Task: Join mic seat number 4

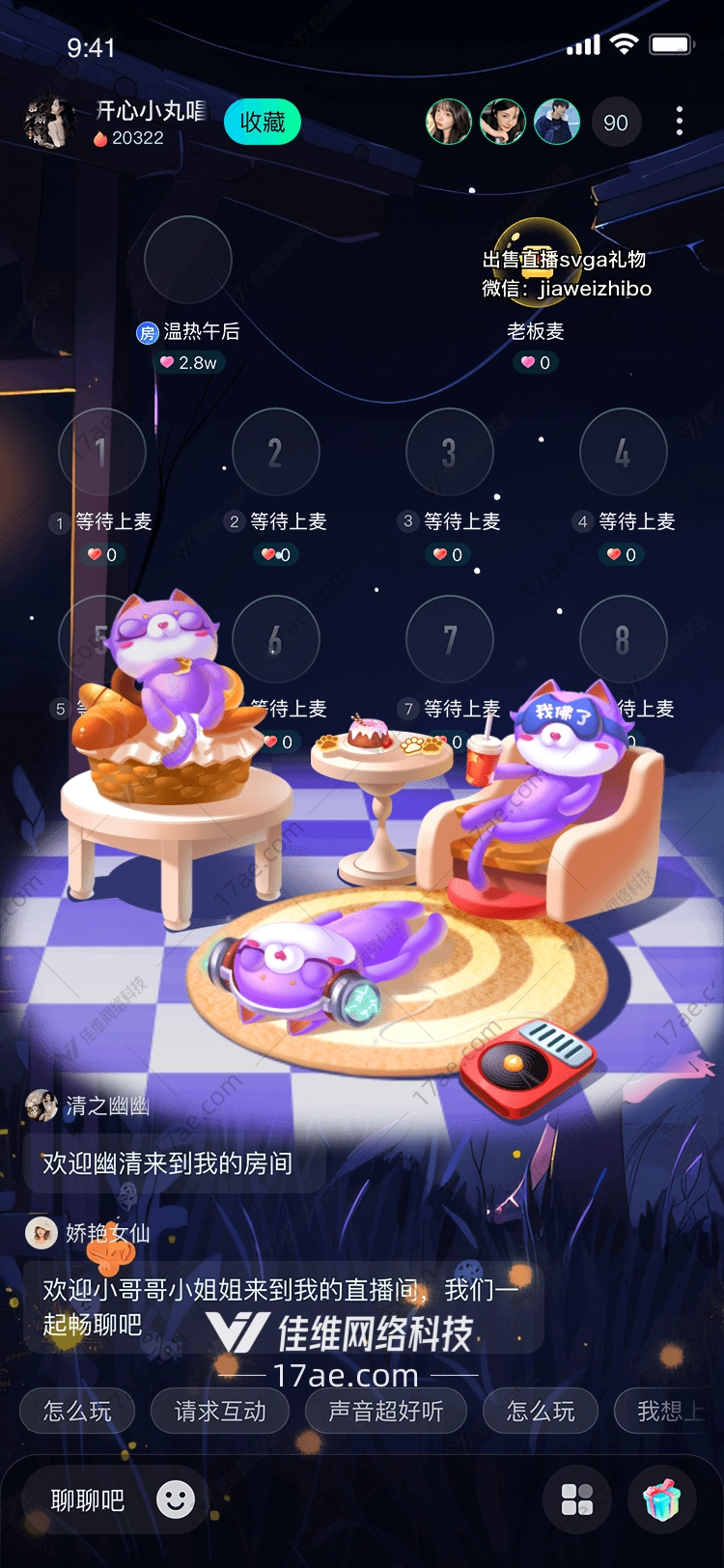Action: pyautogui.click(x=623, y=452)
